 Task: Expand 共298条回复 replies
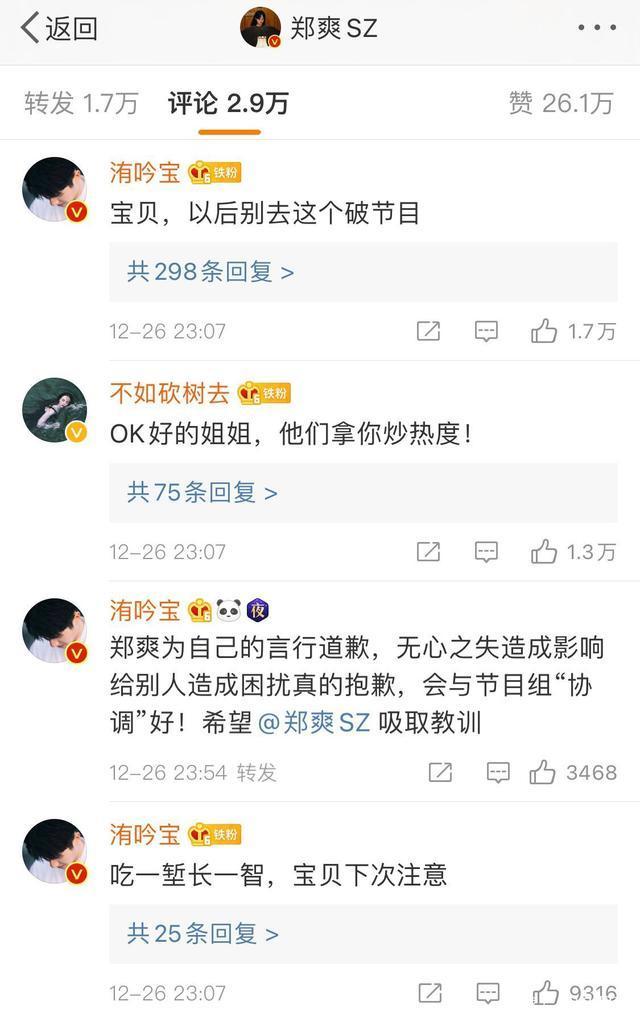pos(210,271)
